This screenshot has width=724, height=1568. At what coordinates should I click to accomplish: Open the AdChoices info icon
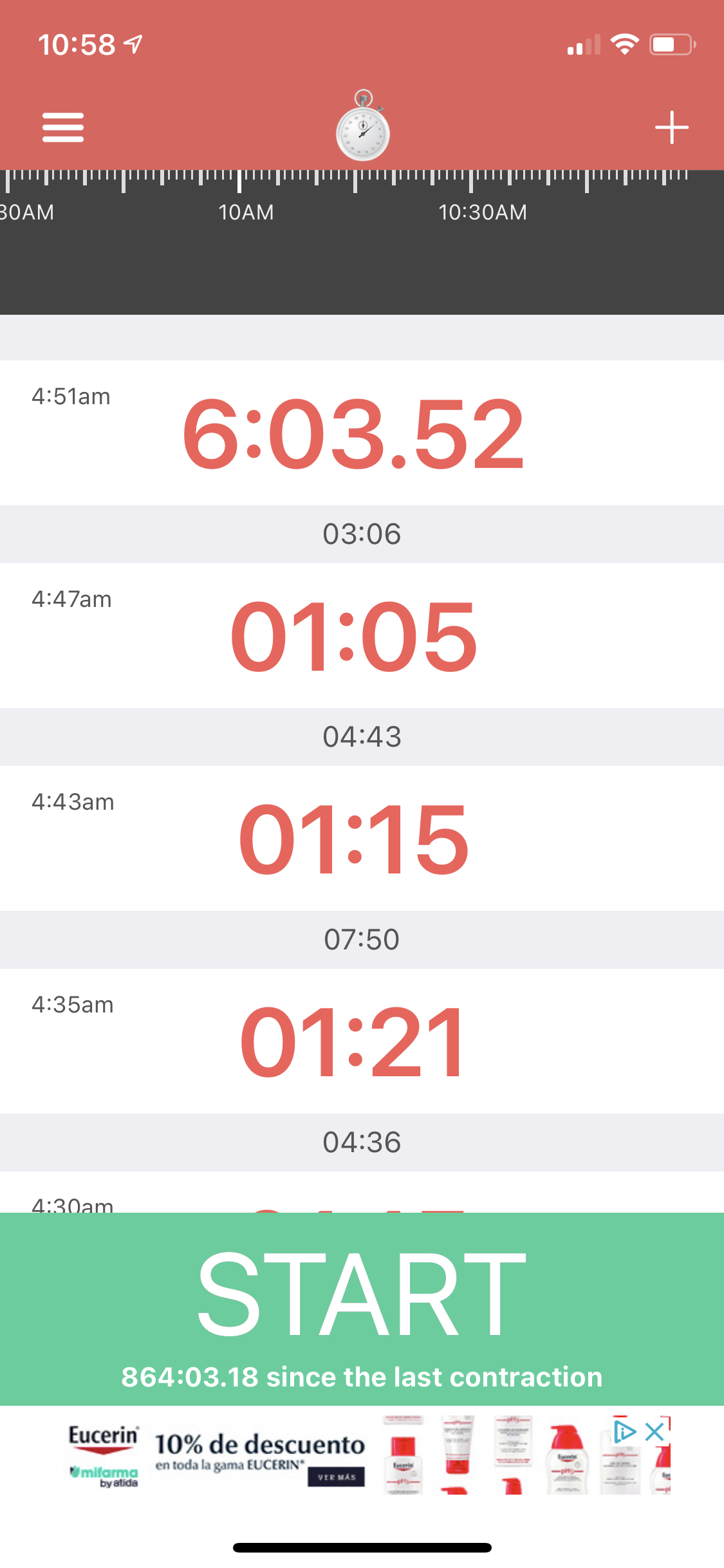coord(624,1432)
